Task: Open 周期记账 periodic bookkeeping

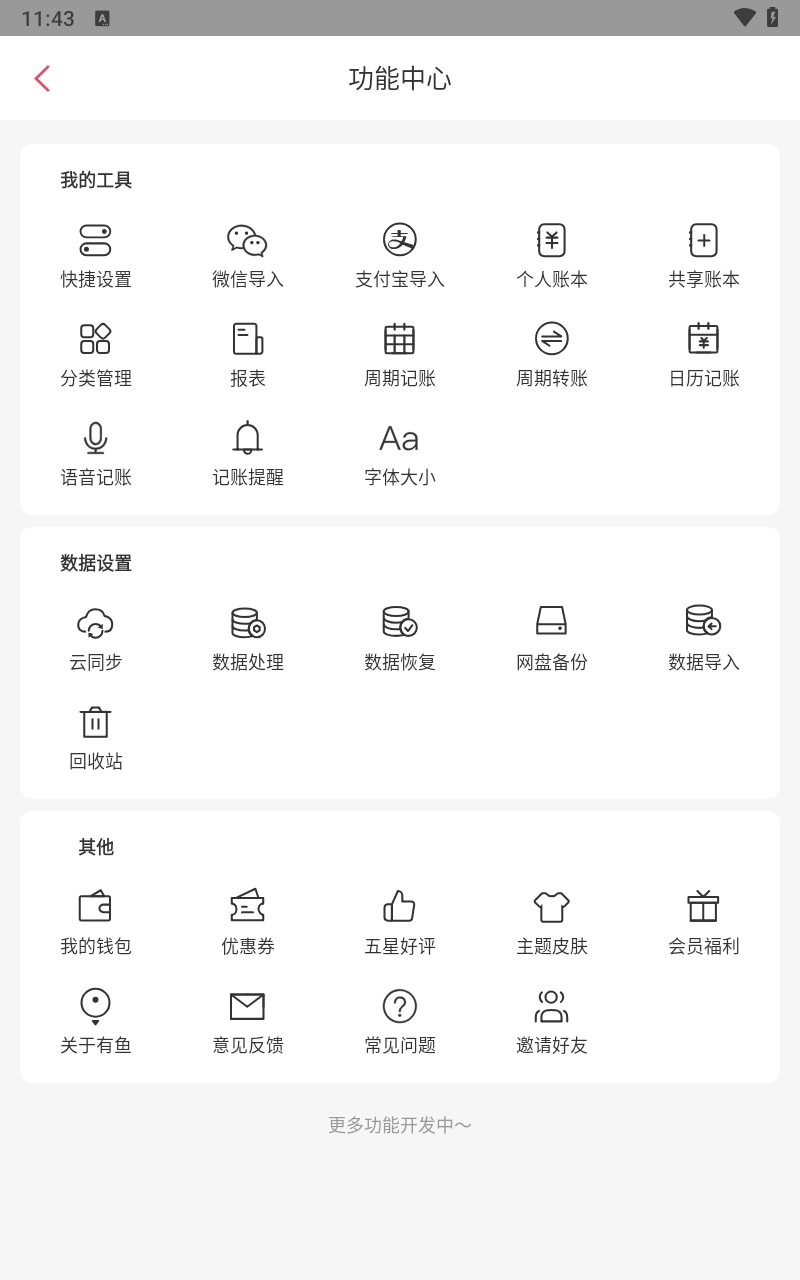Action: (399, 350)
